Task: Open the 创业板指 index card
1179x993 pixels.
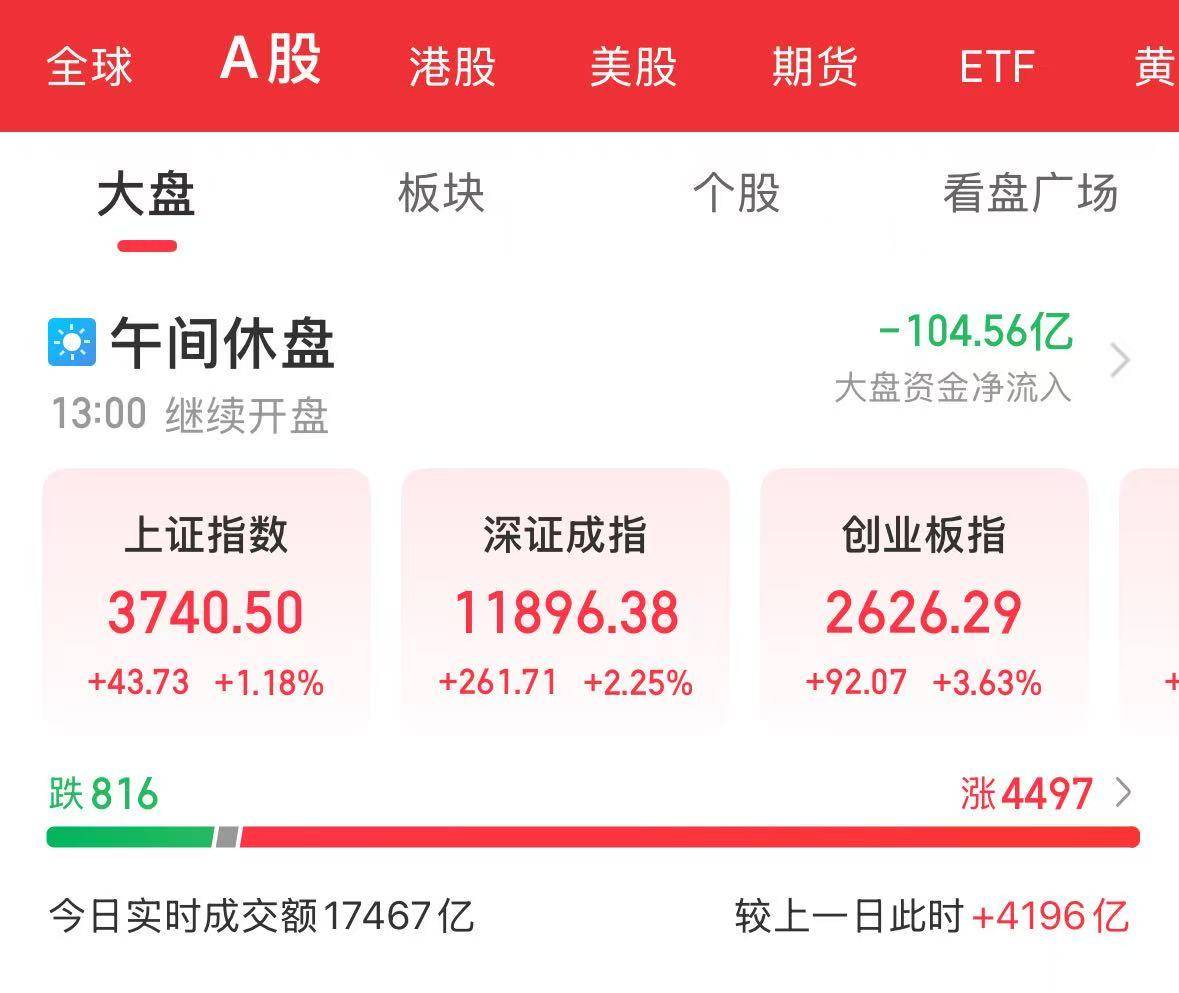Action: coord(924,600)
